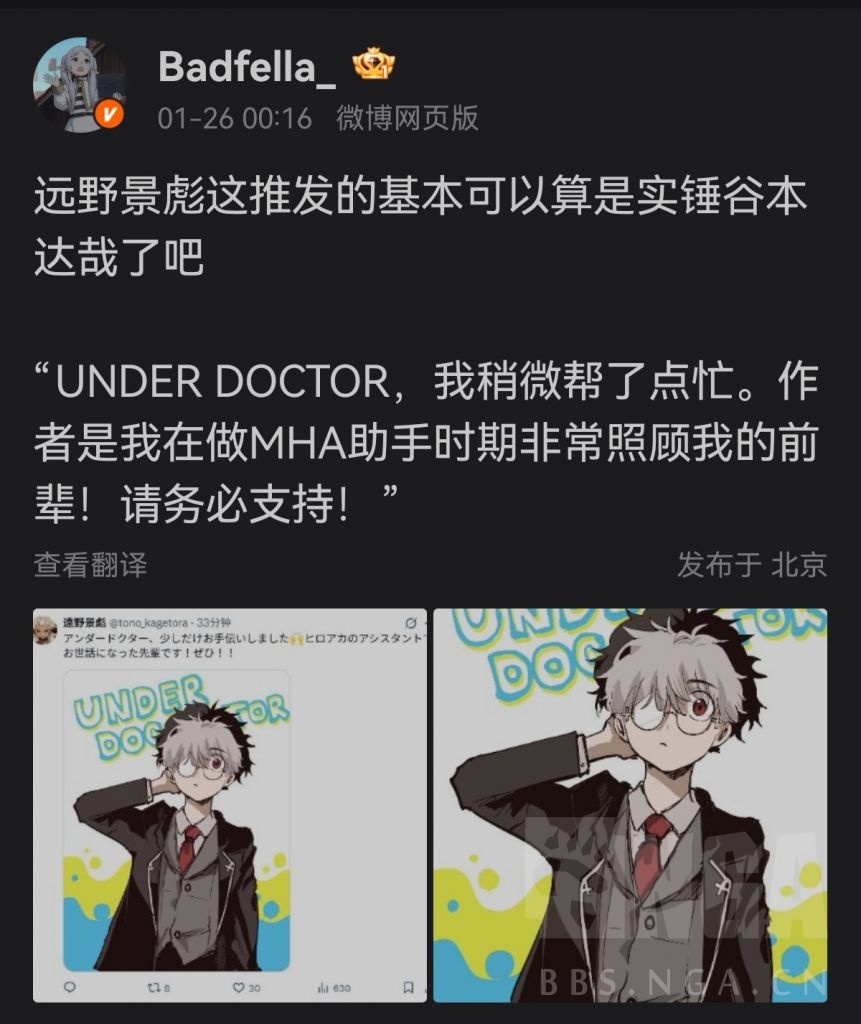
Task: Open the tweet screenshot image on the left
Action: coord(230,805)
